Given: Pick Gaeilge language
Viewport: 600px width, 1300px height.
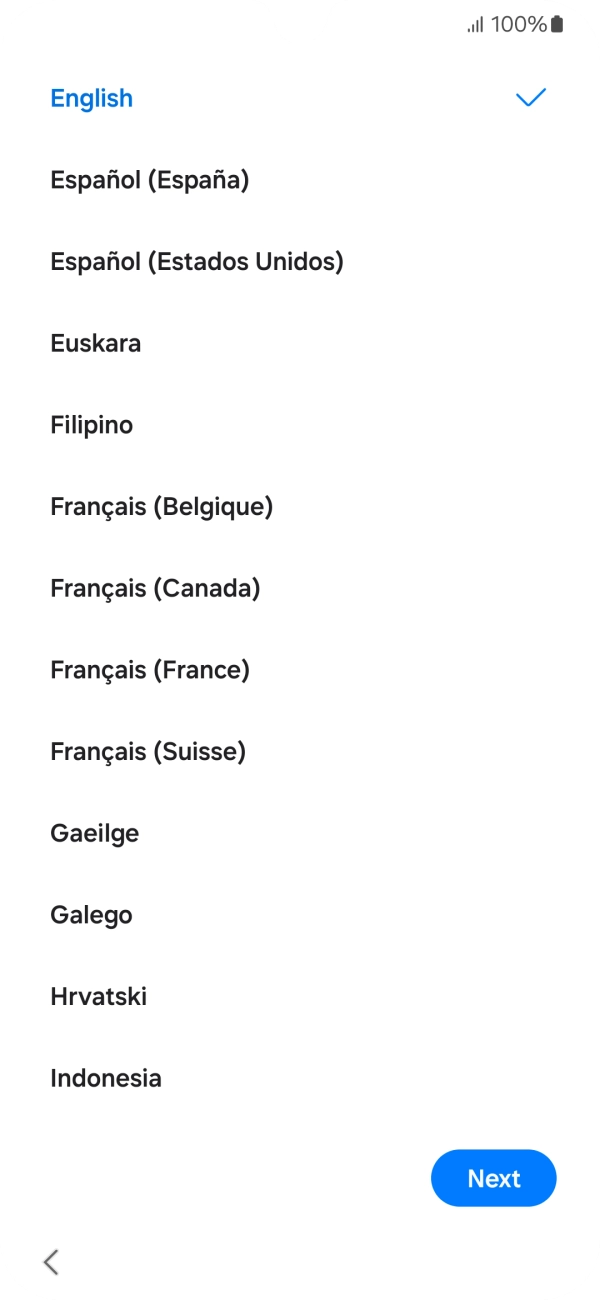Looking at the screenshot, I should 300,833.
